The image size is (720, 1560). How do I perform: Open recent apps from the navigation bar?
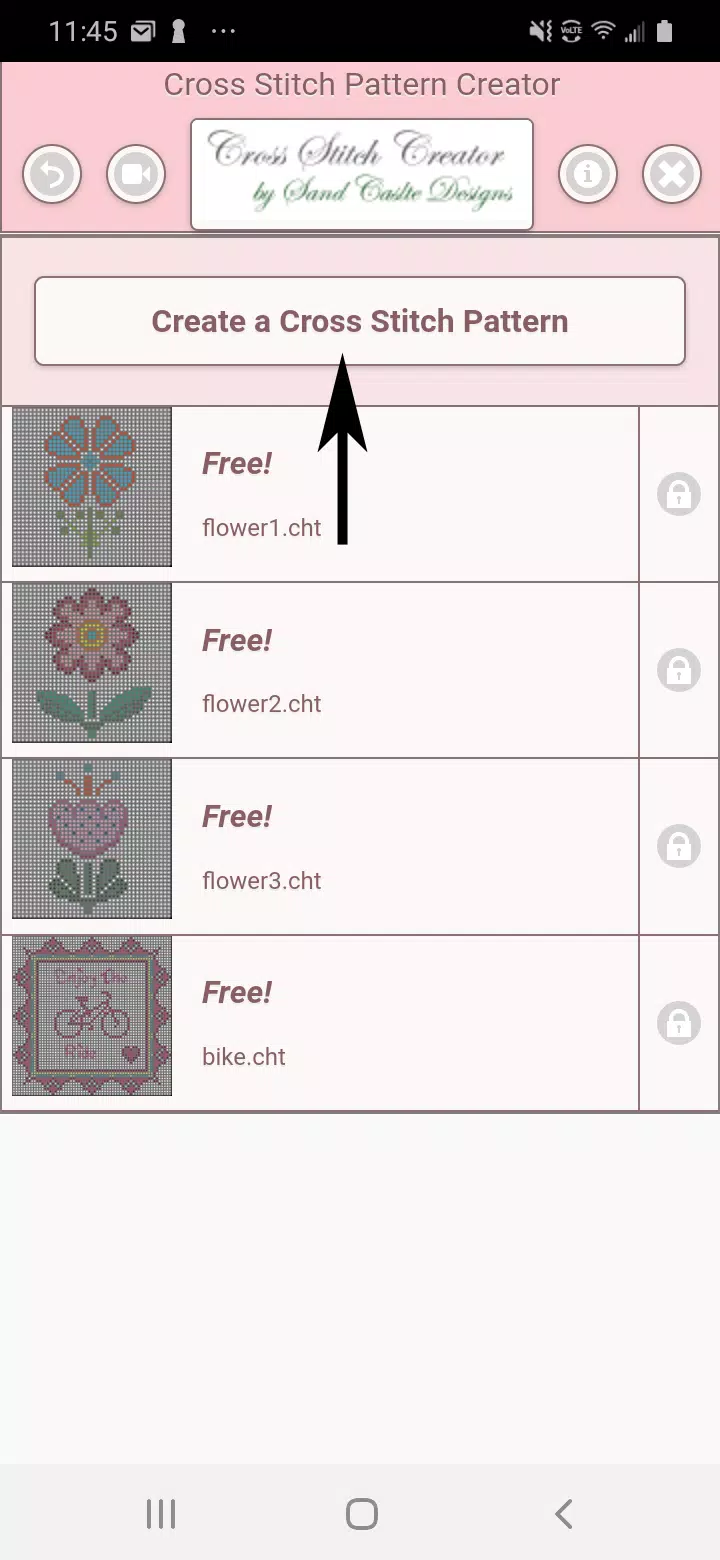[x=160, y=1513]
